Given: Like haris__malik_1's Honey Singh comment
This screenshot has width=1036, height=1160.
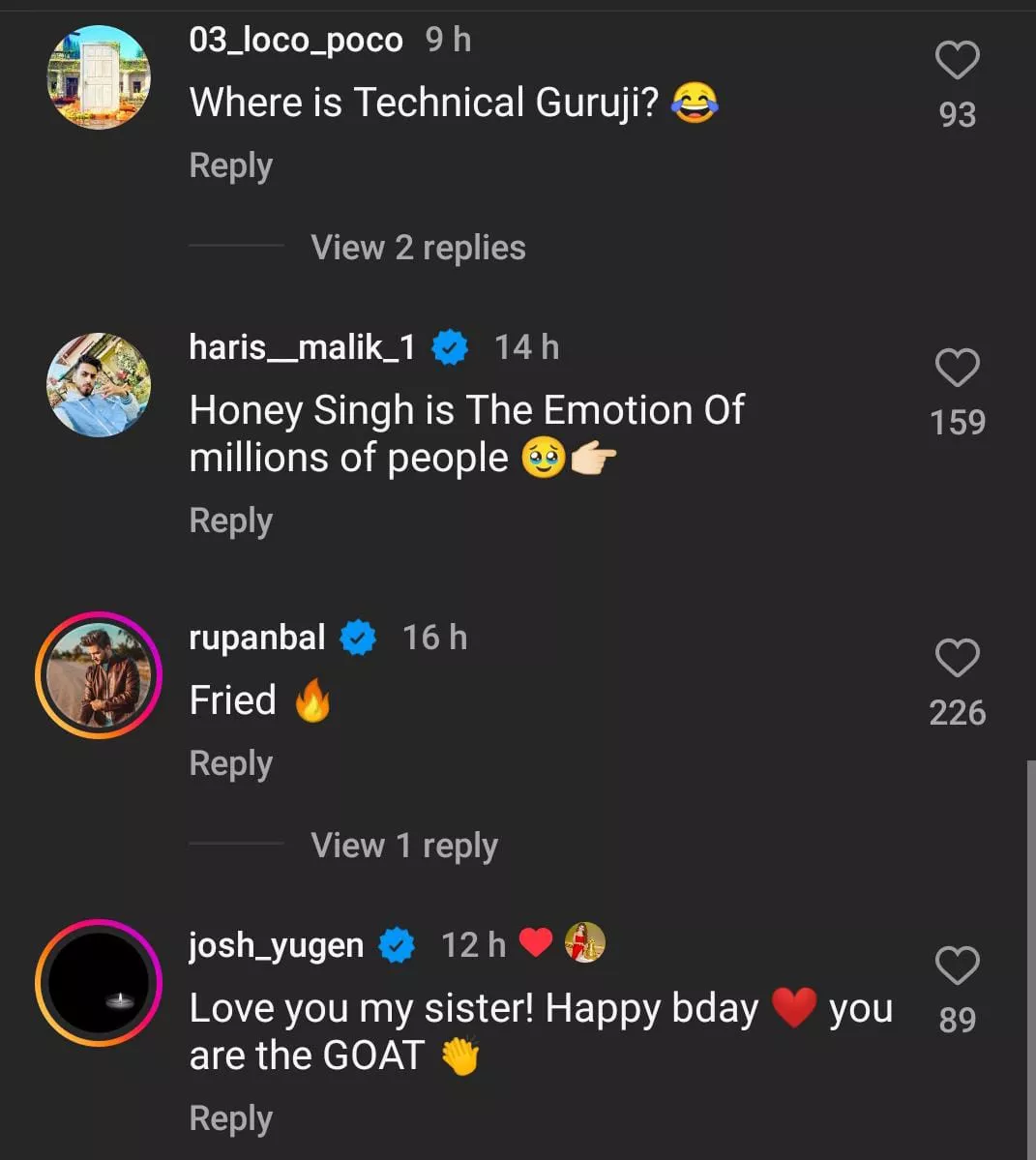Looking at the screenshot, I should [x=957, y=369].
